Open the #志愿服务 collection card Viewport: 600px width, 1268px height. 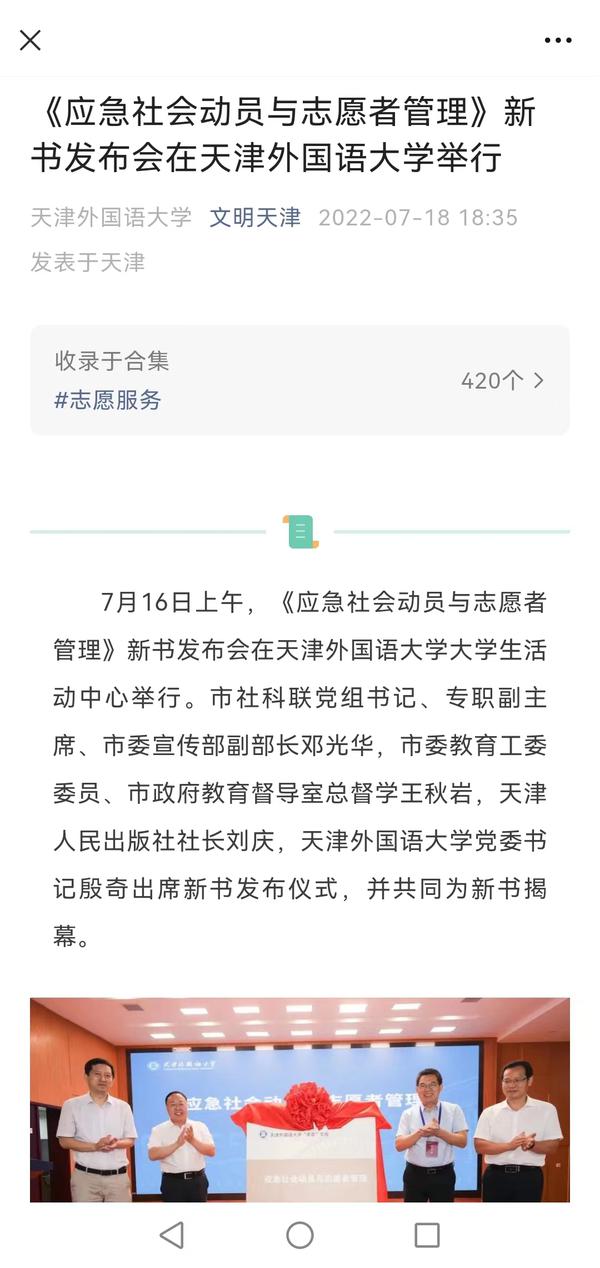[300, 380]
